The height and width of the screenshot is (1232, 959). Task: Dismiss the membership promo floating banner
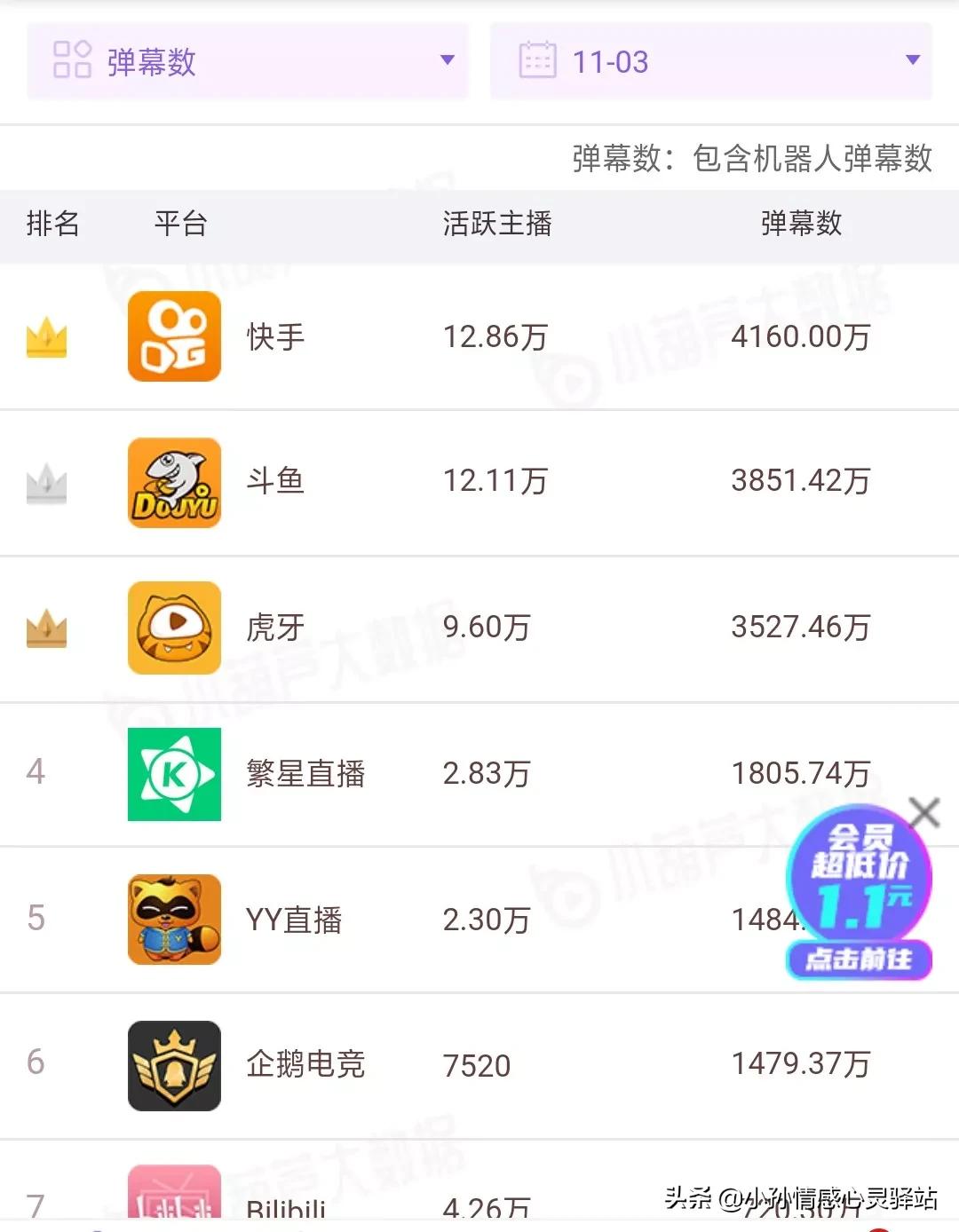[924, 811]
